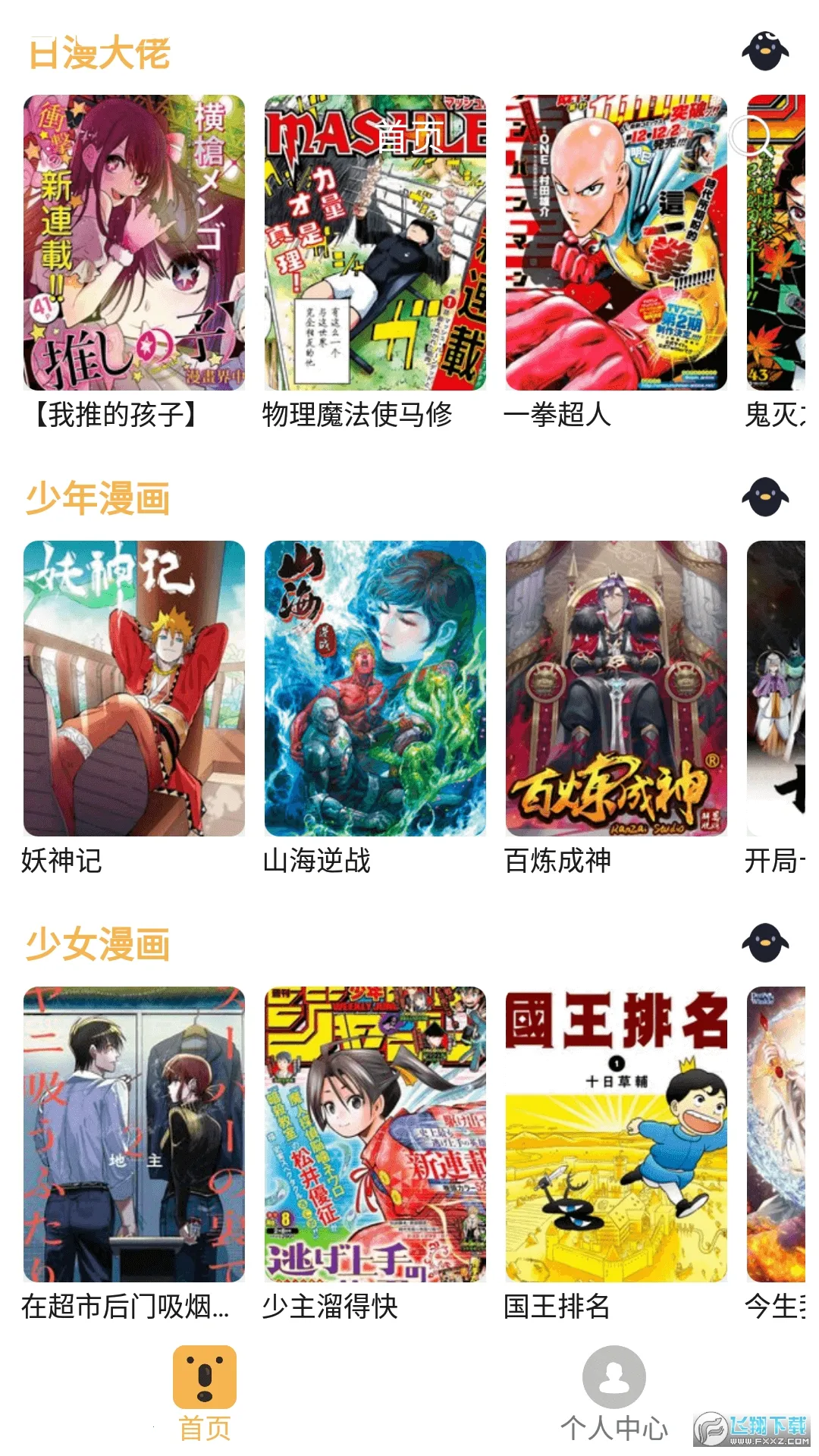819x1456 pixels.
Task: Open 少主溜得快 manga
Action: pos(375,1134)
